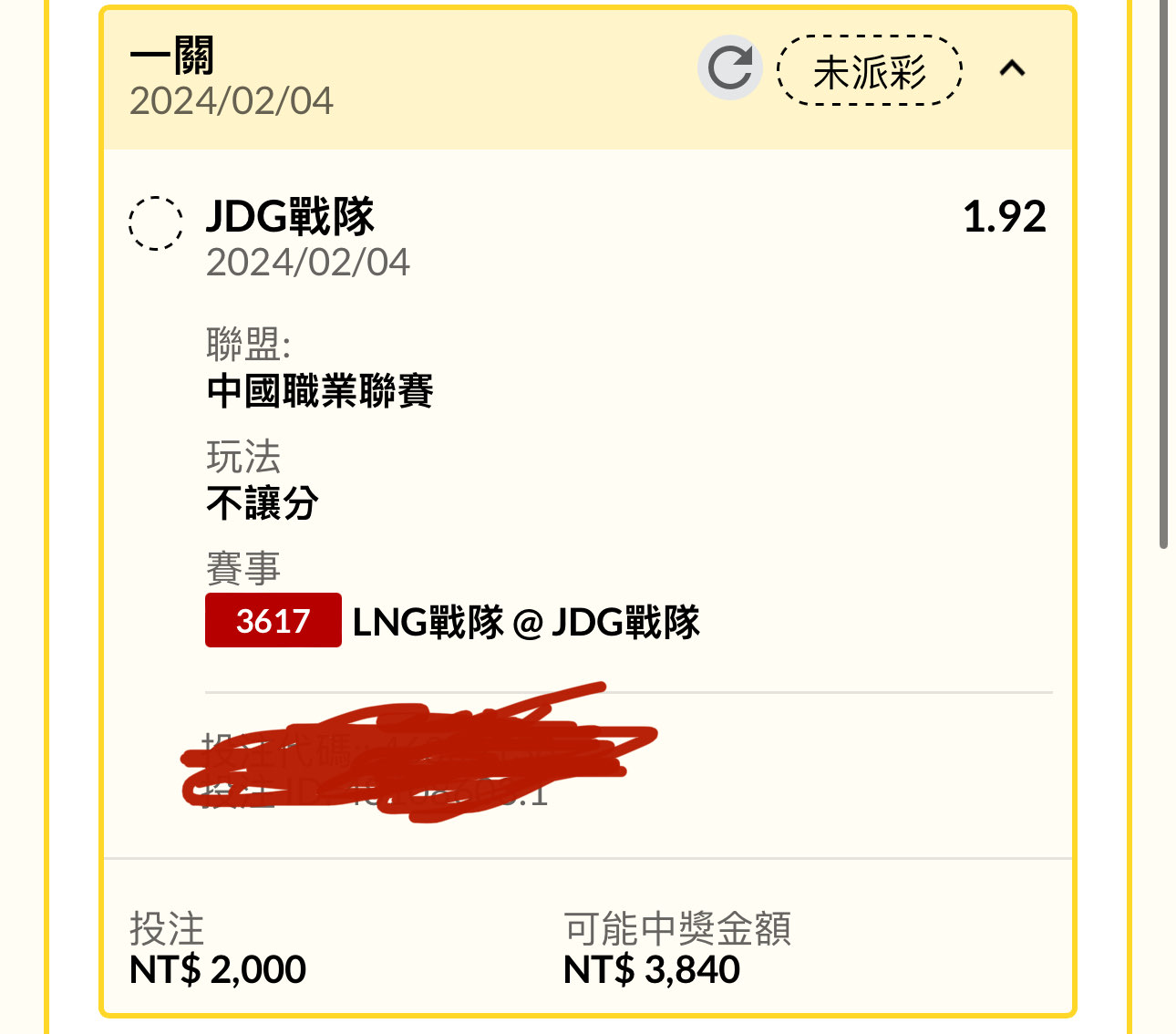Refresh the 一關 bet slip status
Viewport: 1176px width, 1034px height.
point(730,68)
